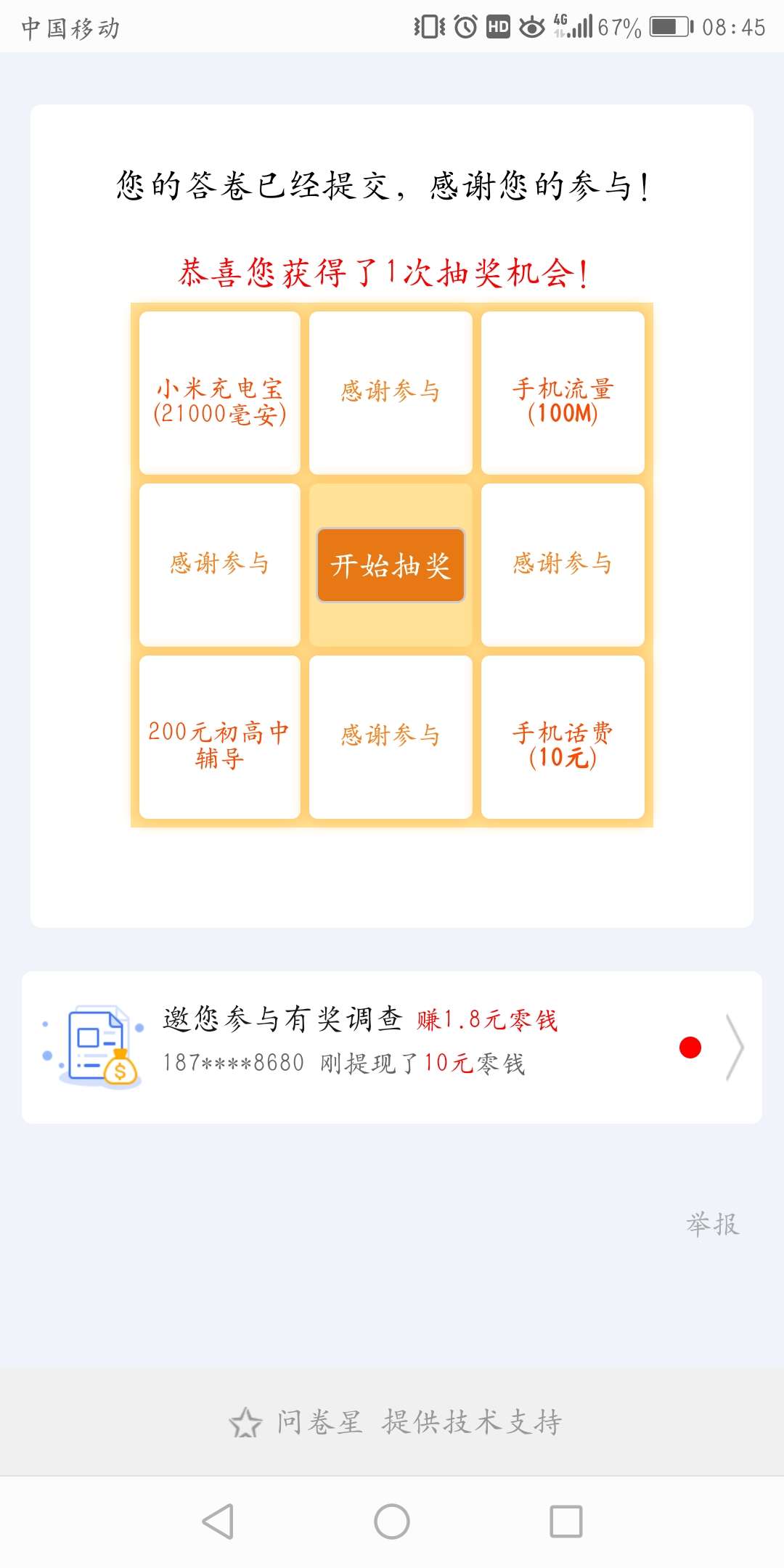Go back using the system back button
784x1568 pixels.
[218, 1522]
